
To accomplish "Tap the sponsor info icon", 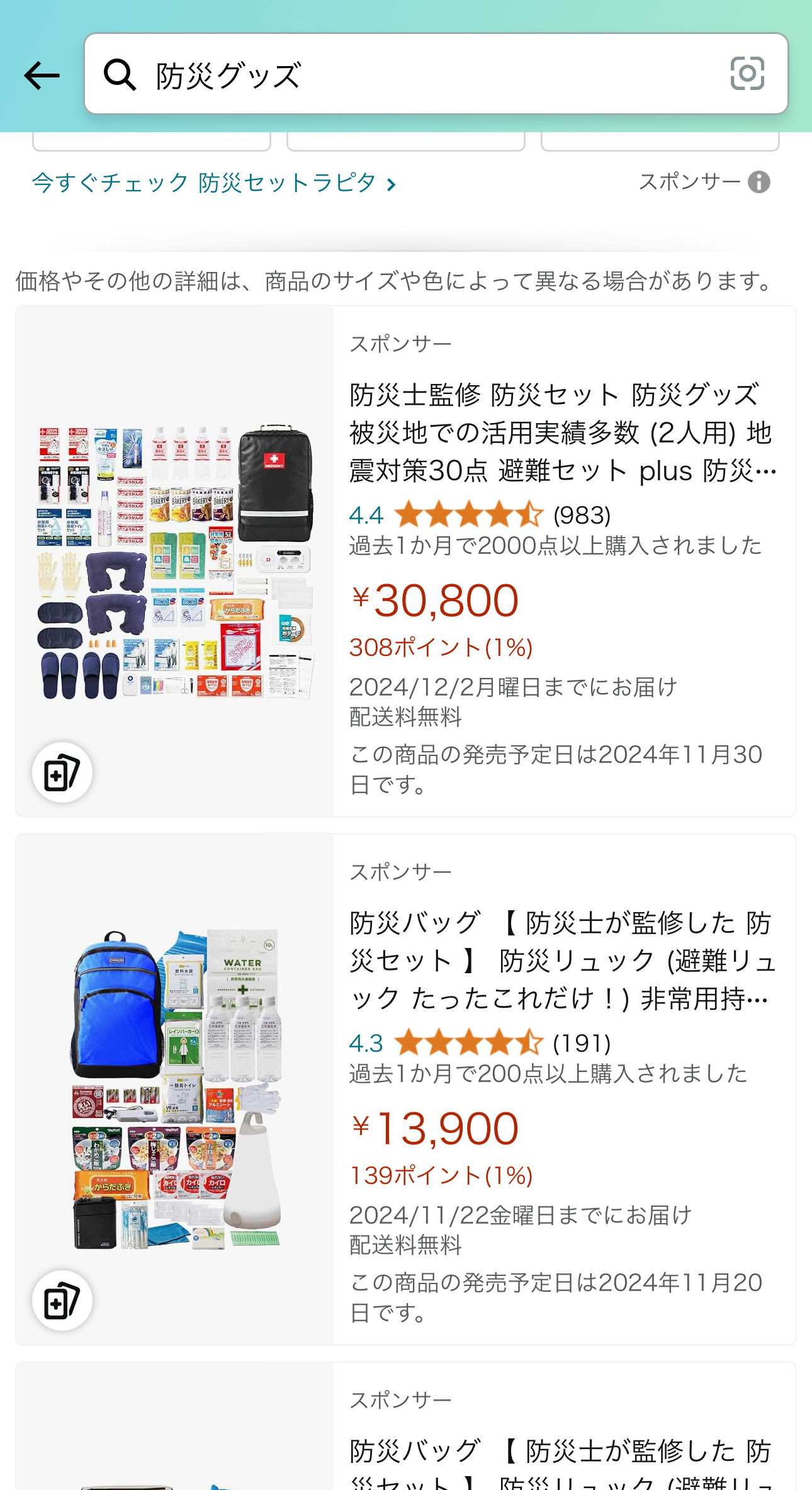I will [758, 183].
